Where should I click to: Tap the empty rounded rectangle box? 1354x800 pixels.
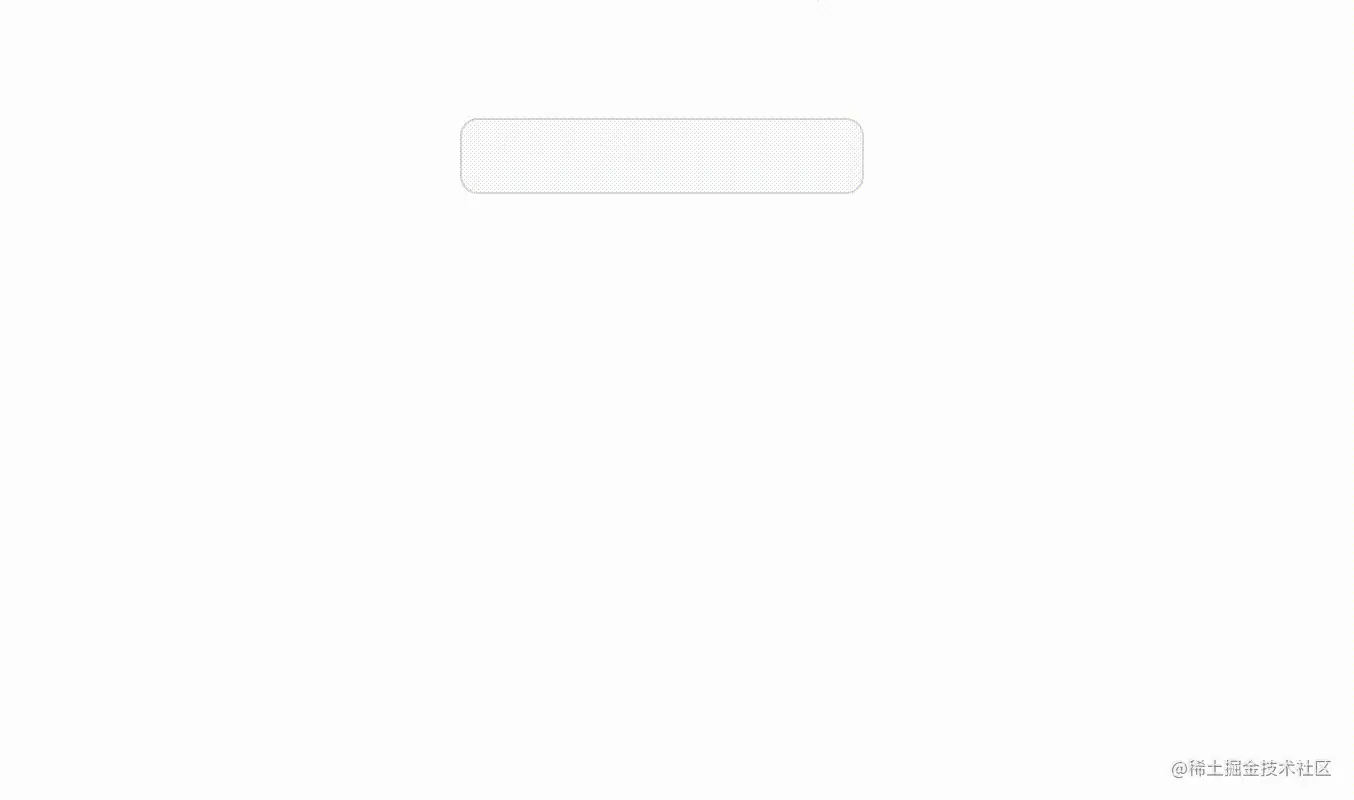click(x=661, y=156)
